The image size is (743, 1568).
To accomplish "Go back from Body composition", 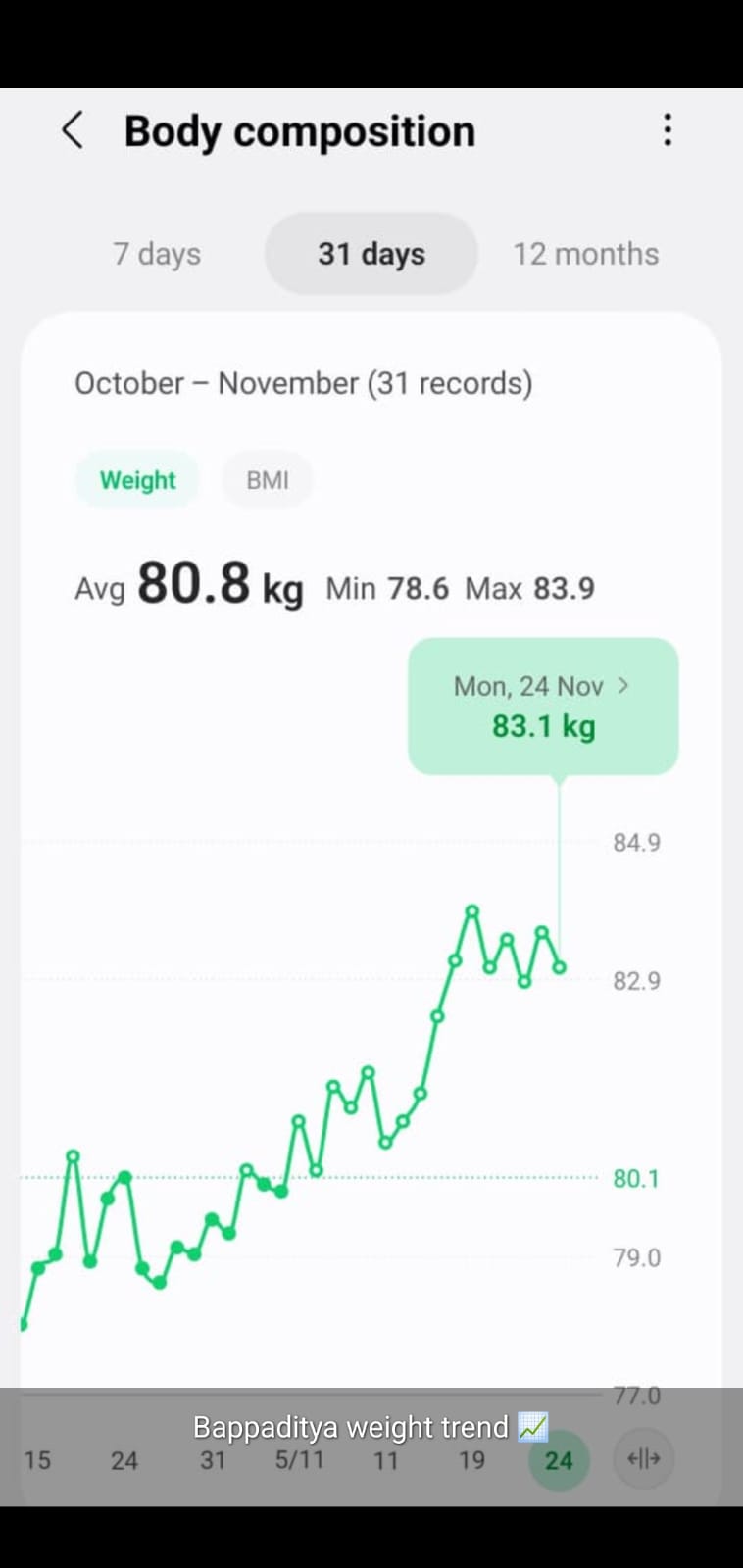I will click(73, 130).
